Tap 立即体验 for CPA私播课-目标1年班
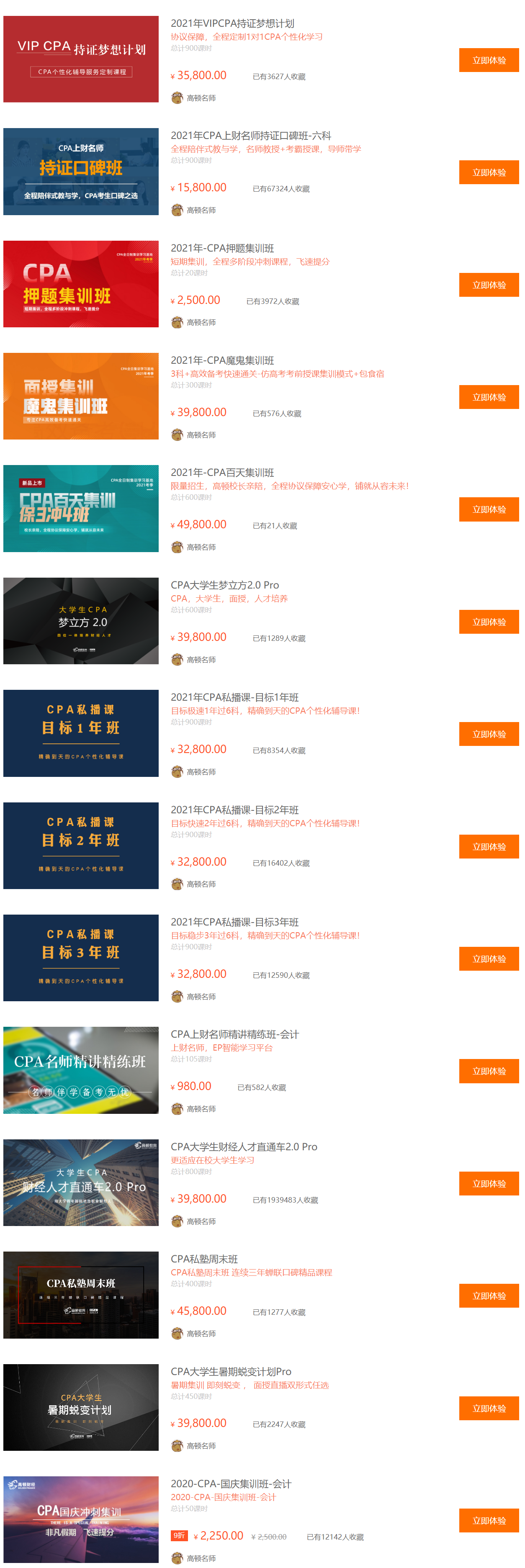525x1568 pixels. [489, 734]
